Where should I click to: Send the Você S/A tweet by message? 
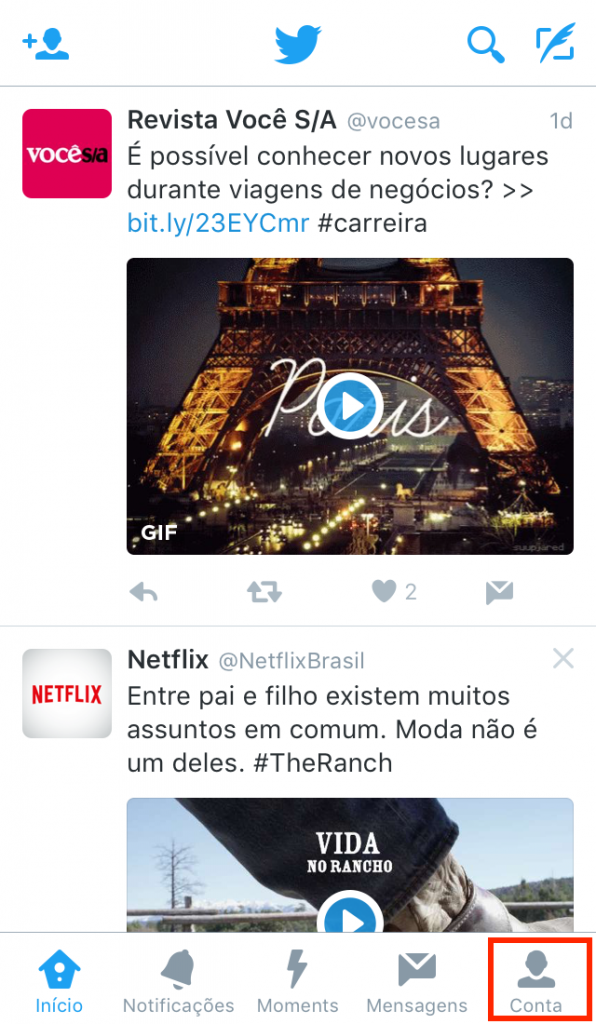point(499,592)
